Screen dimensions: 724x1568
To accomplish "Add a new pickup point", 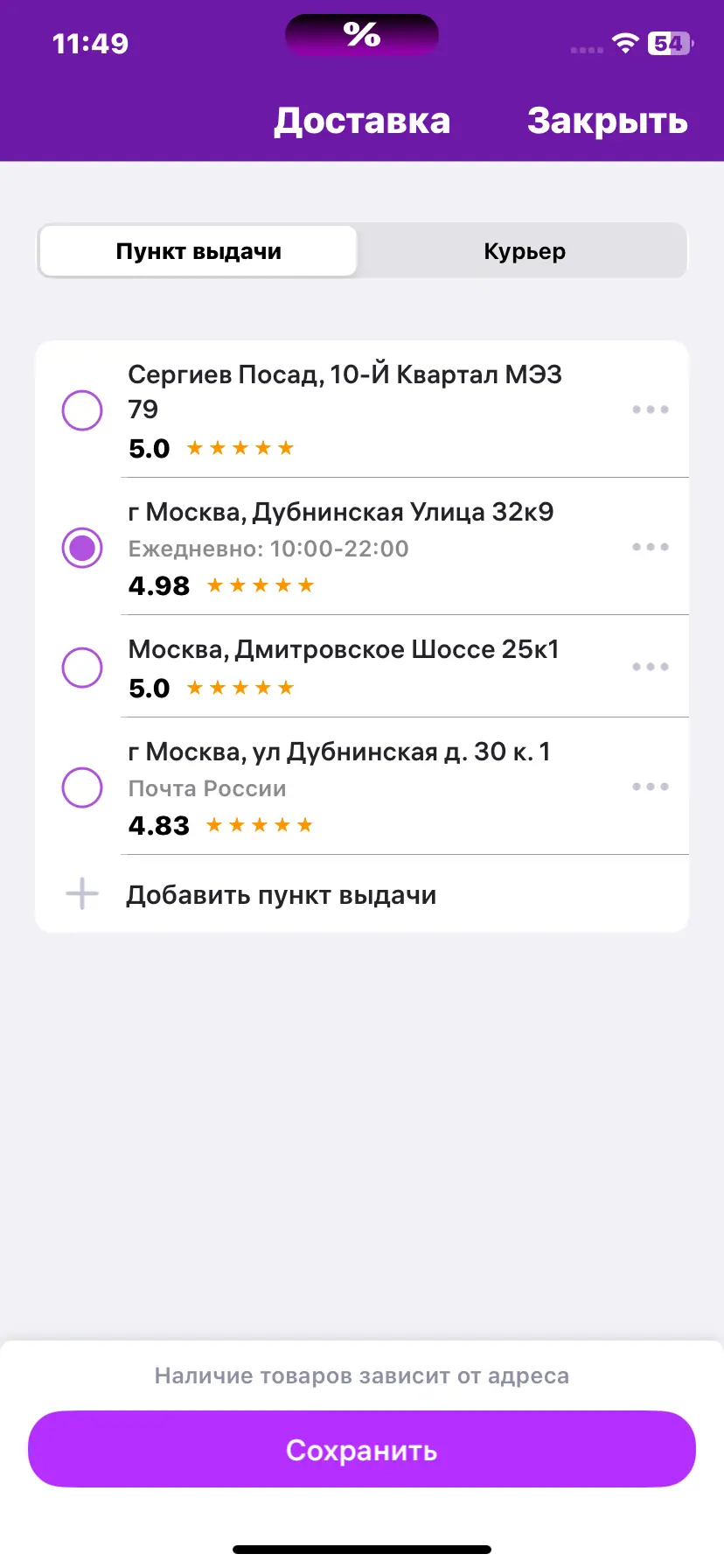I will (x=280, y=895).
